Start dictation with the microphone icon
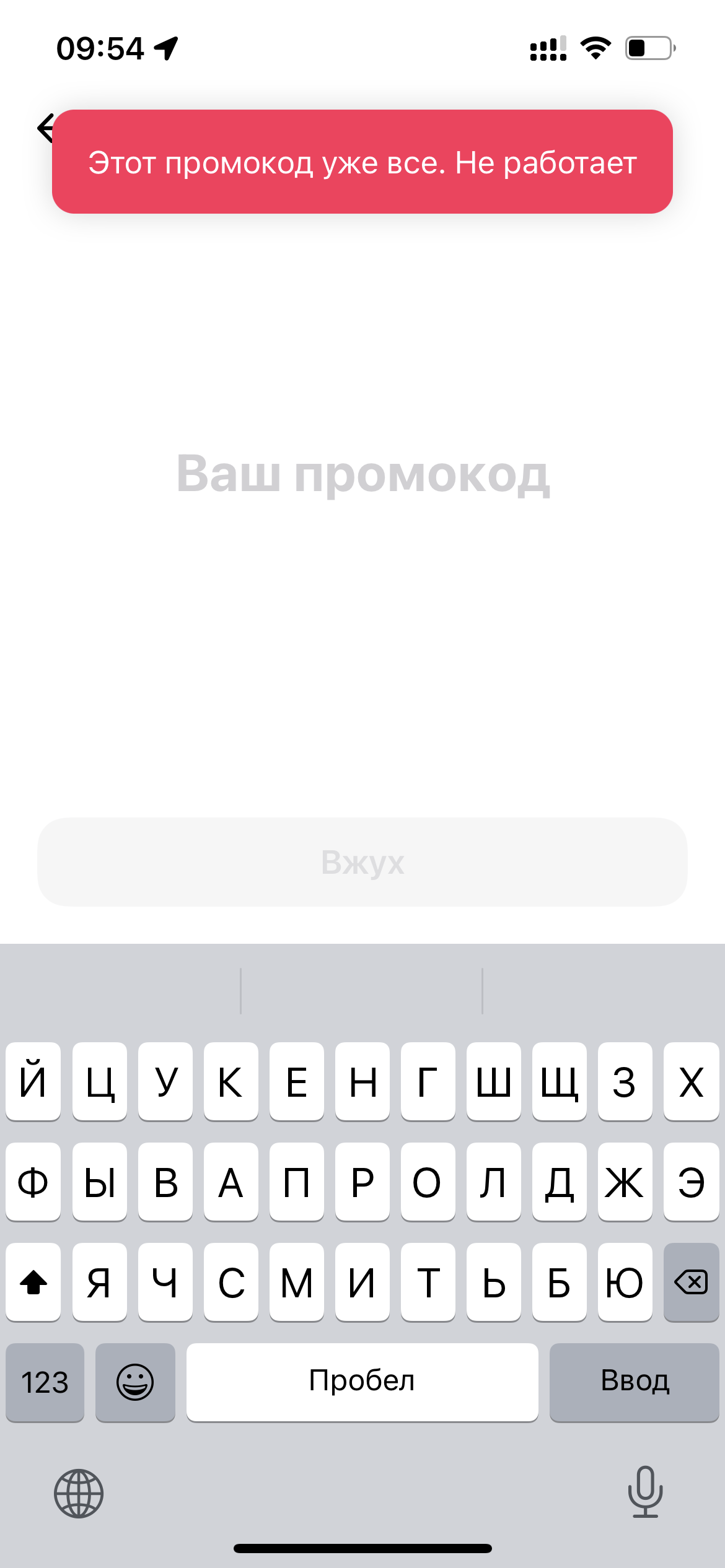The width and height of the screenshot is (725, 1568). (645, 1492)
